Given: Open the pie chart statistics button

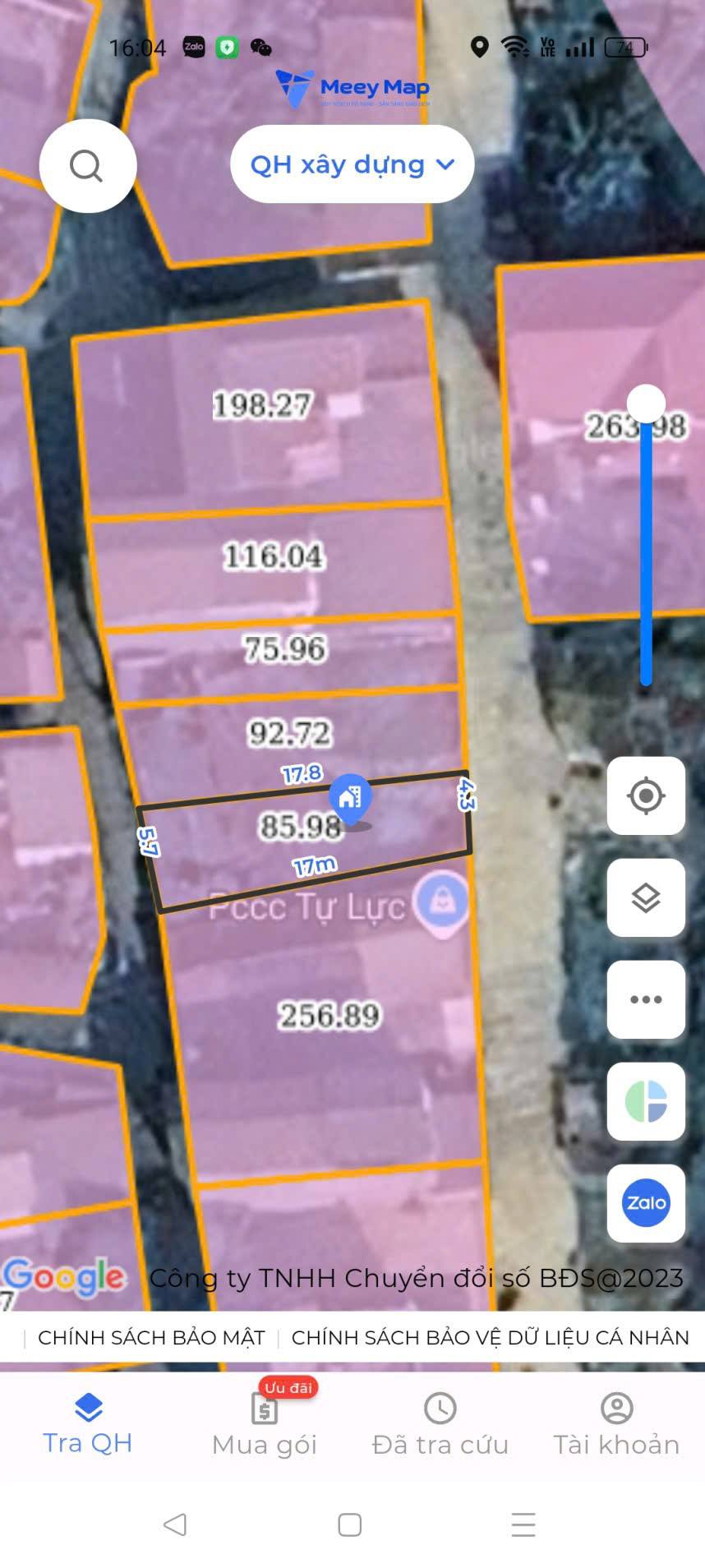Looking at the screenshot, I should click(646, 1101).
